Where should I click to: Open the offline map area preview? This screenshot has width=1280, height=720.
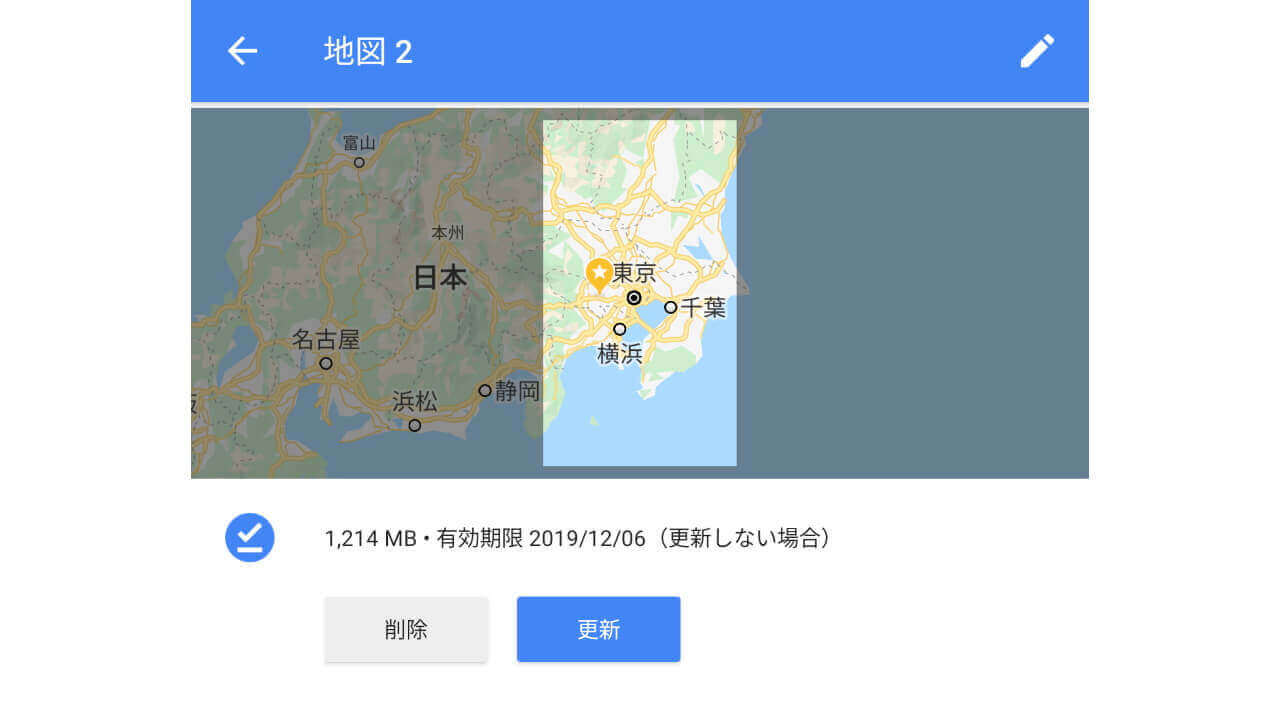point(639,292)
